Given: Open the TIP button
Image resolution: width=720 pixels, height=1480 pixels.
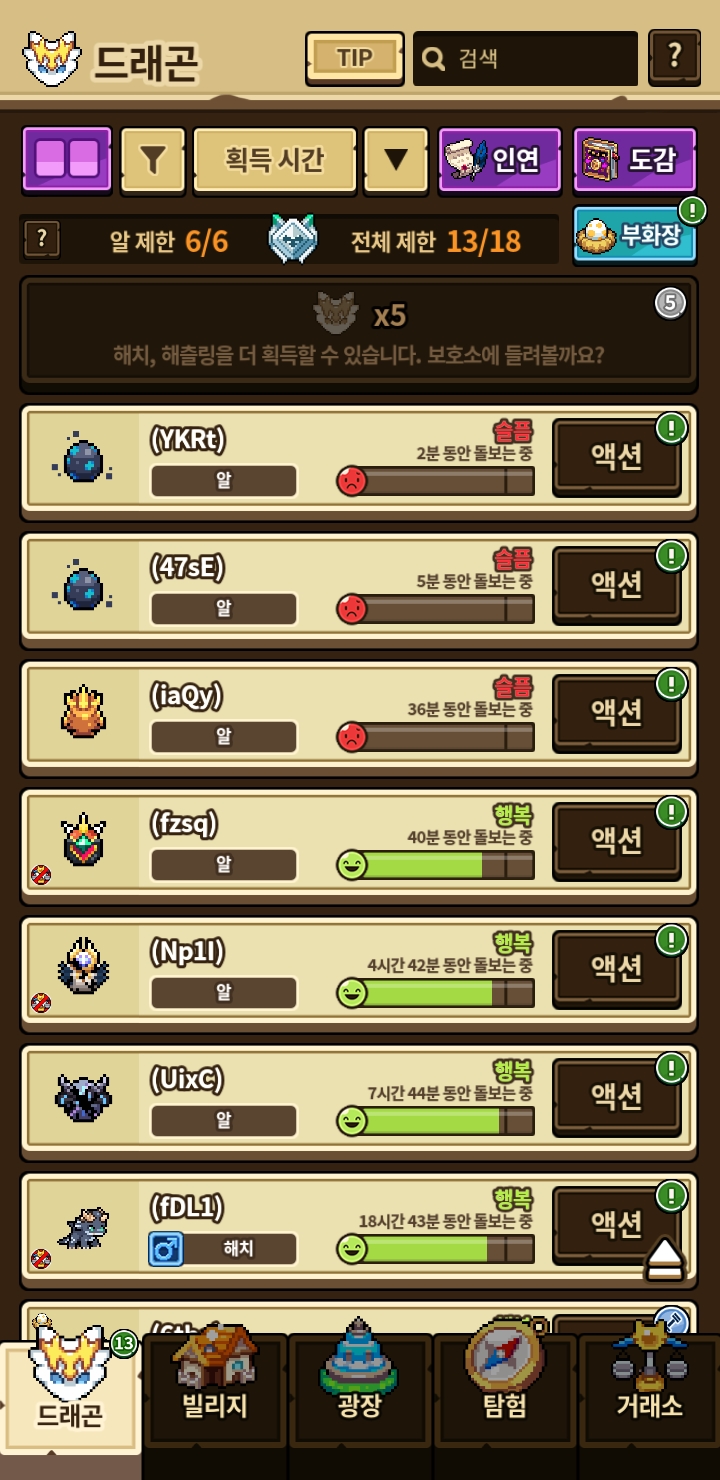Looking at the screenshot, I should (x=354, y=58).
